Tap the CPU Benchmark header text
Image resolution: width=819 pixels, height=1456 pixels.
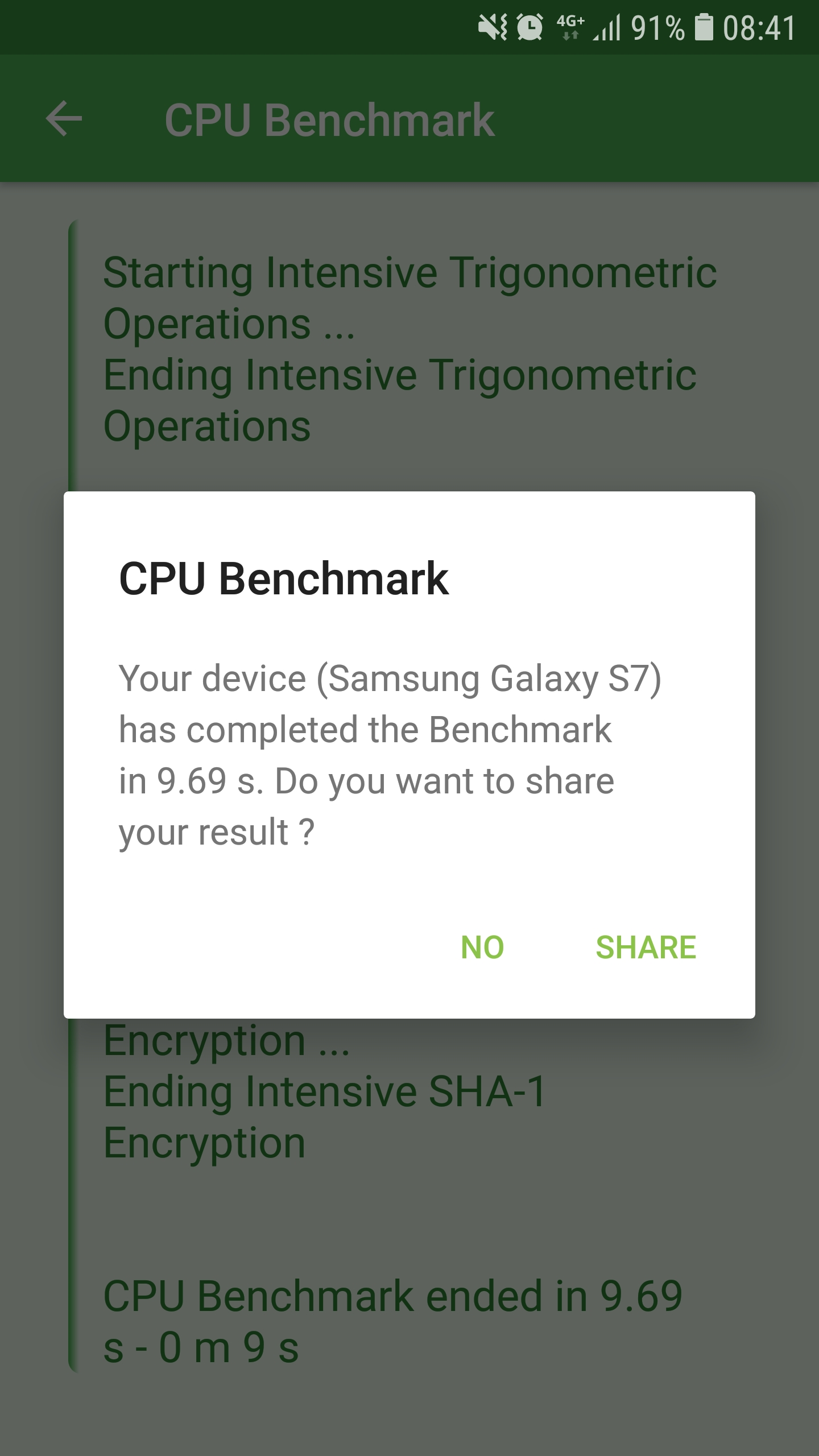point(329,119)
